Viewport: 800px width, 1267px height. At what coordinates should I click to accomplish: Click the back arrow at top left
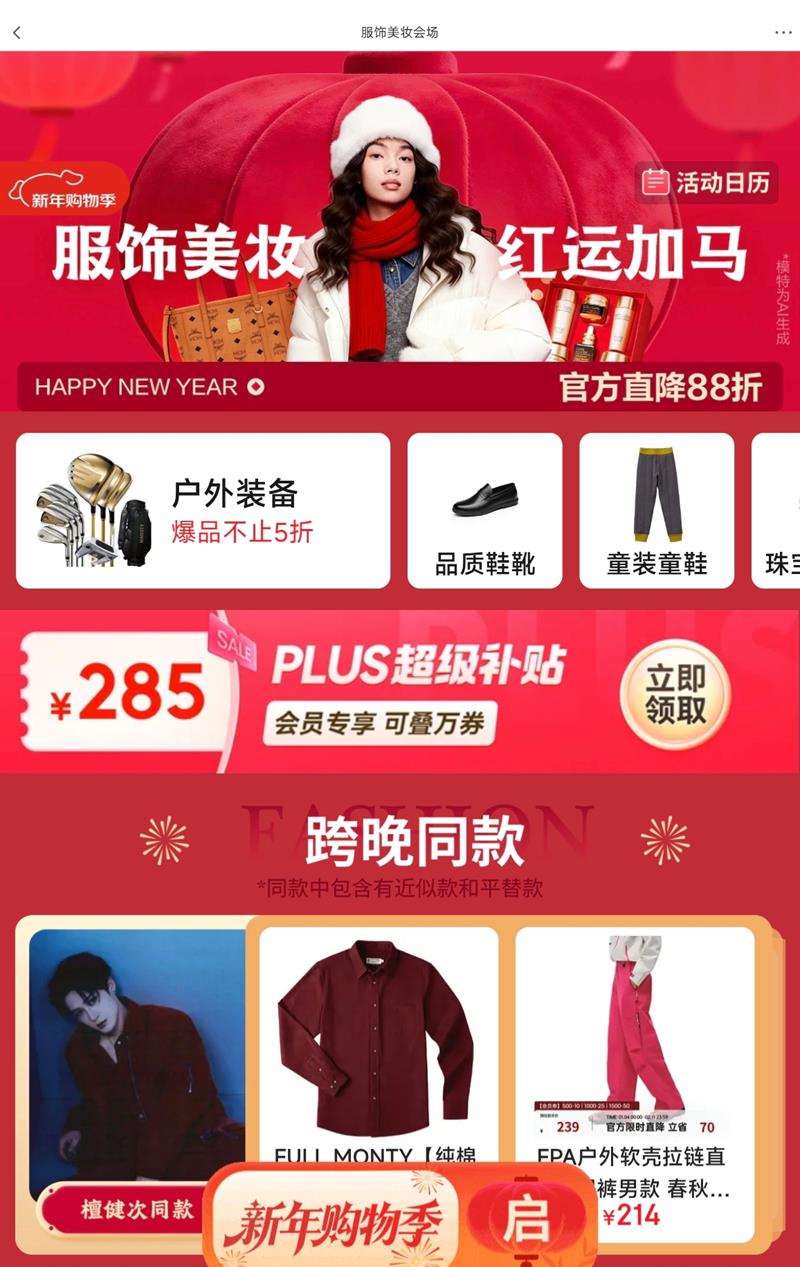pyautogui.click(x=18, y=31)
